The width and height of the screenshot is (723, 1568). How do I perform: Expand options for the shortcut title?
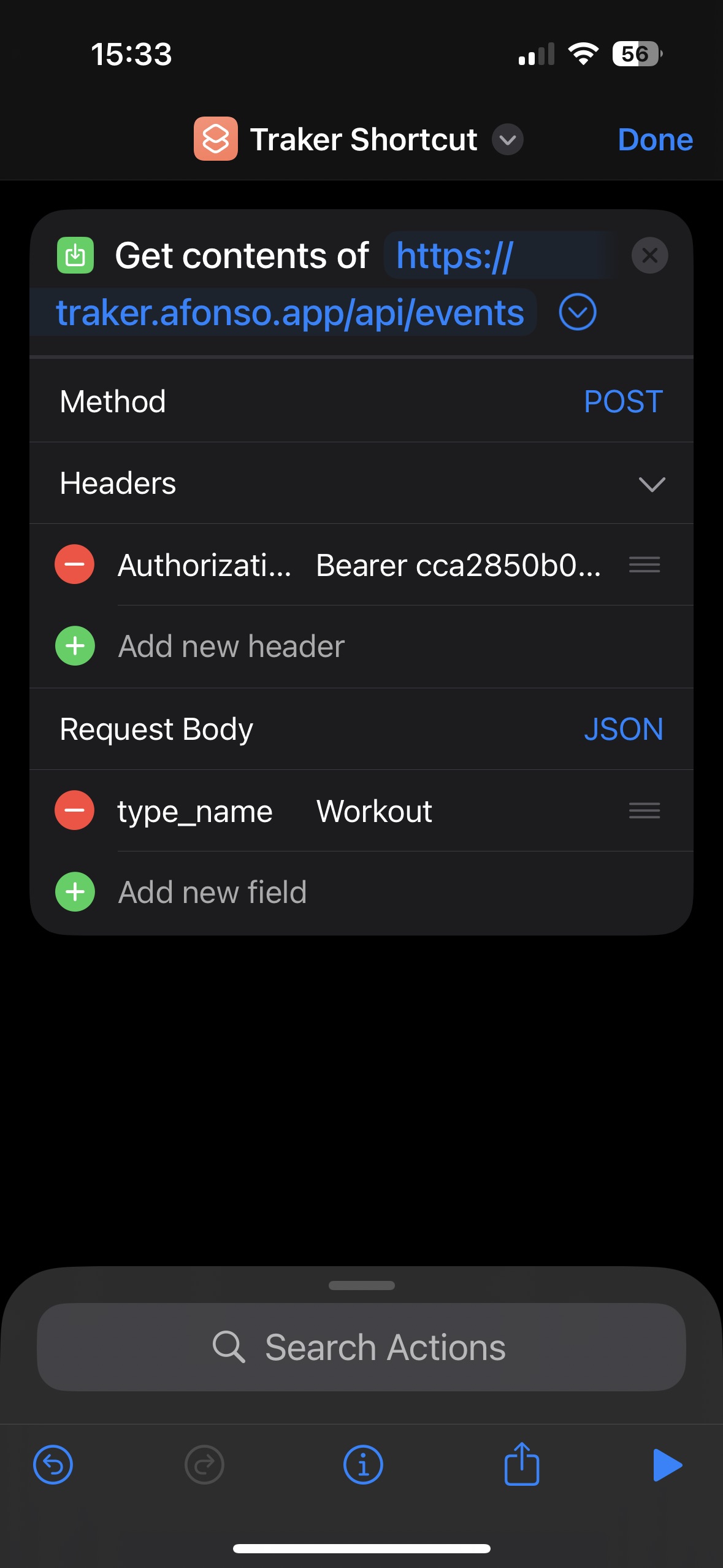507,140
